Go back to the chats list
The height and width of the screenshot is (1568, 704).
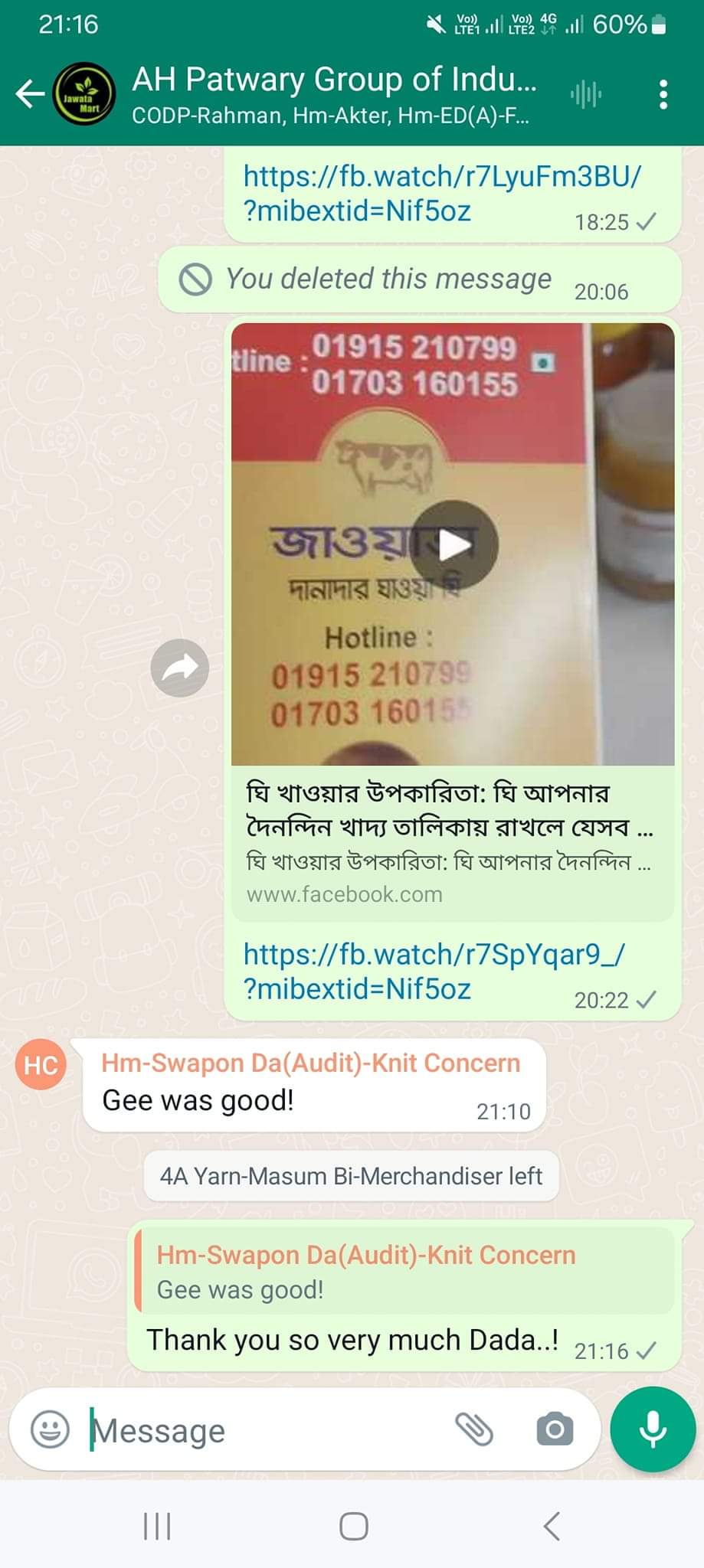click(29, 95)
